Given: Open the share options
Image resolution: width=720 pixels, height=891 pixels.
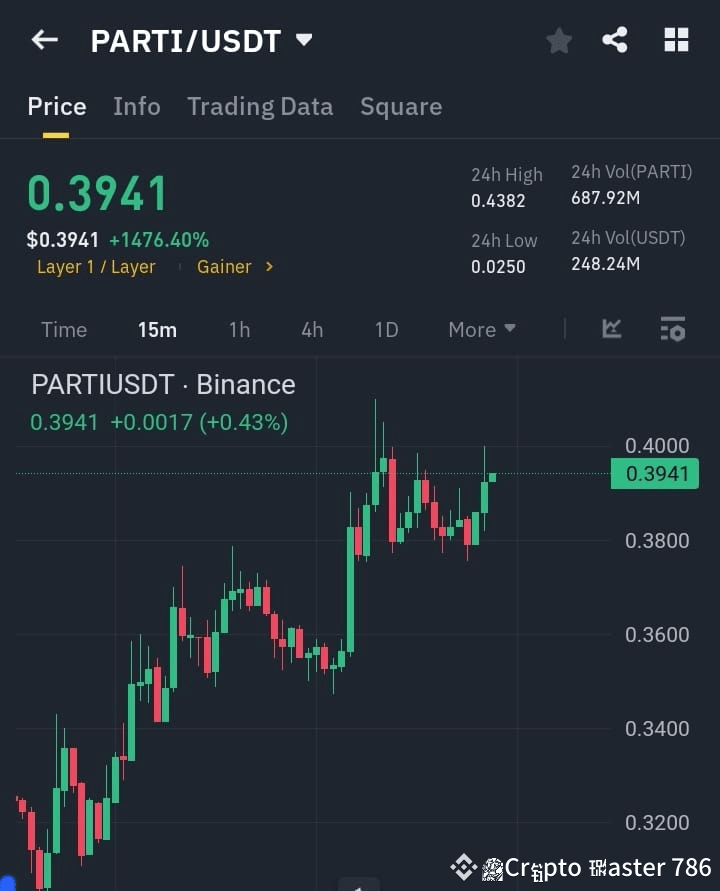Looking at the screenshot, I should [616, 41].
